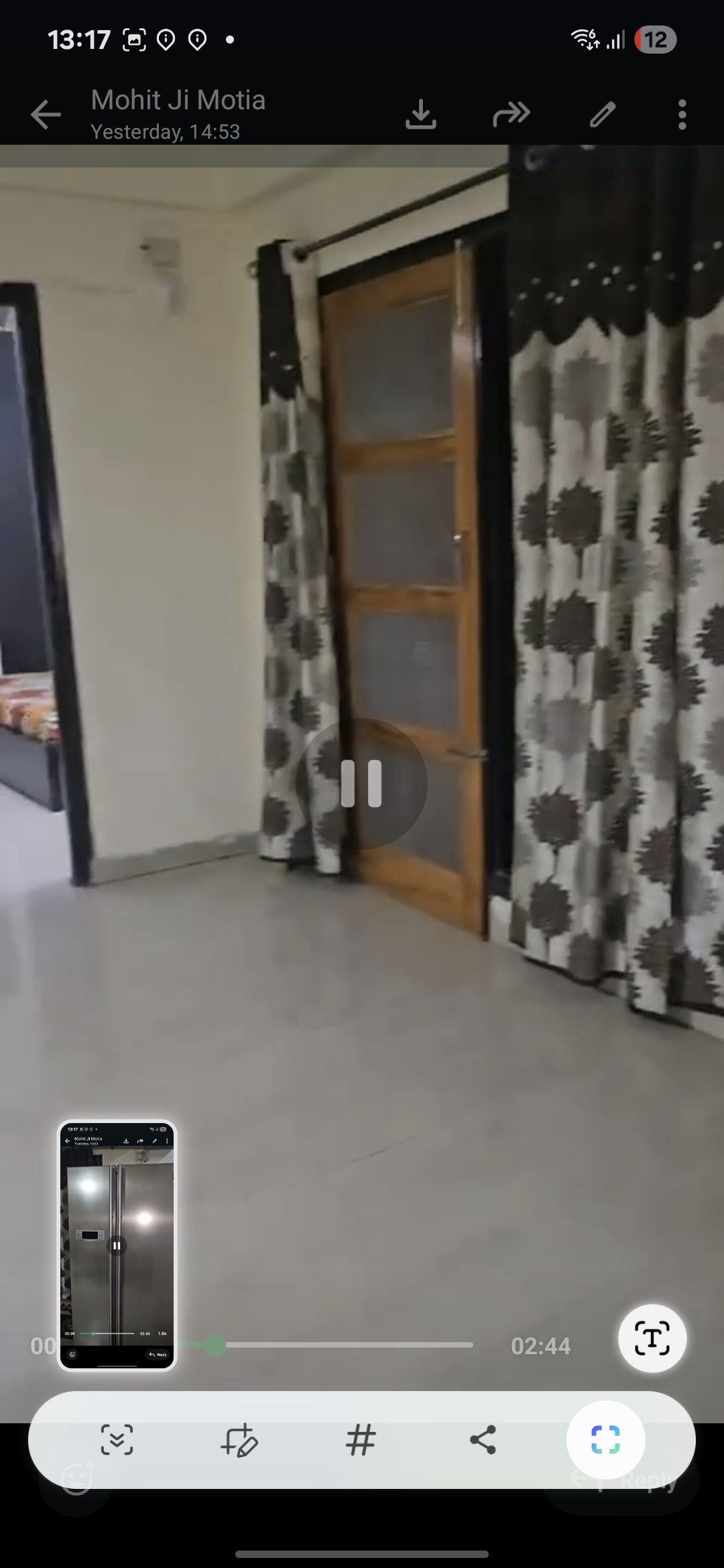Forward this video

pyautogui.click(x=511, y=115)
